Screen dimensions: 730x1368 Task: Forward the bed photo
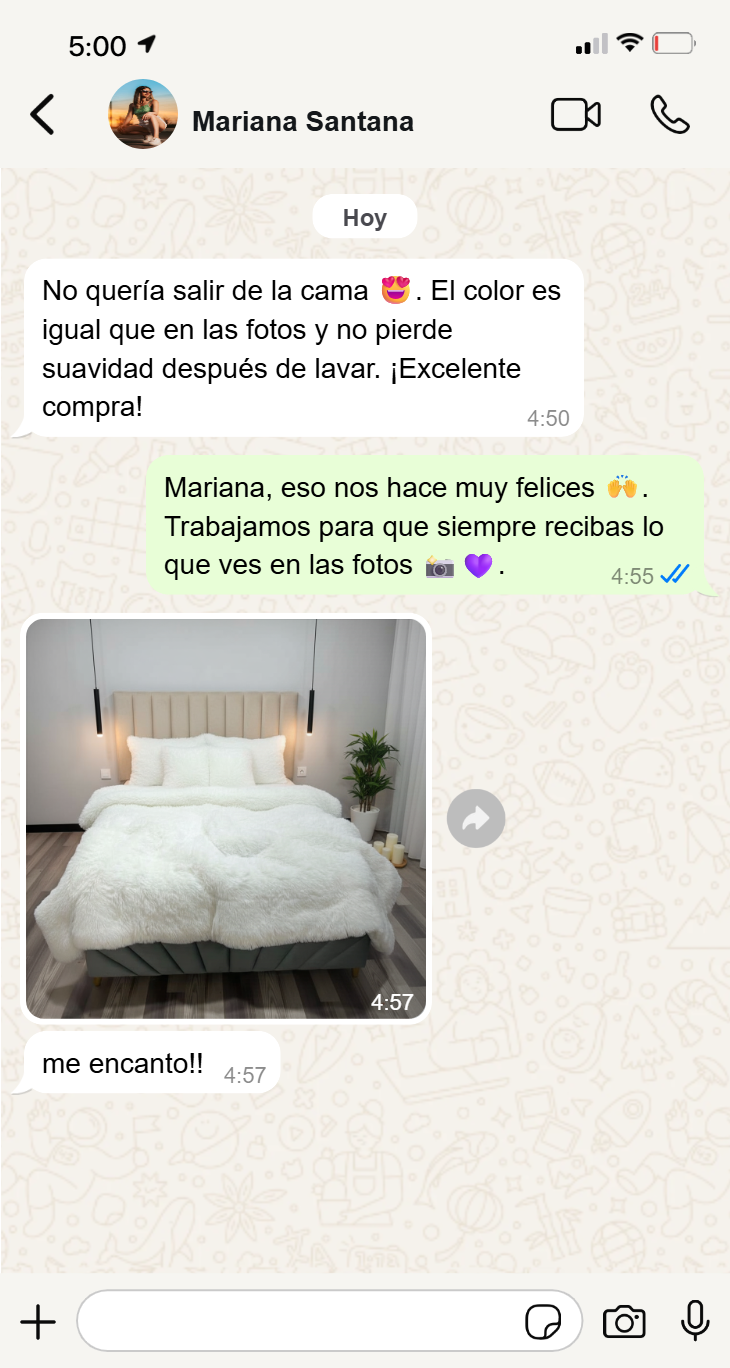point(476,819)
